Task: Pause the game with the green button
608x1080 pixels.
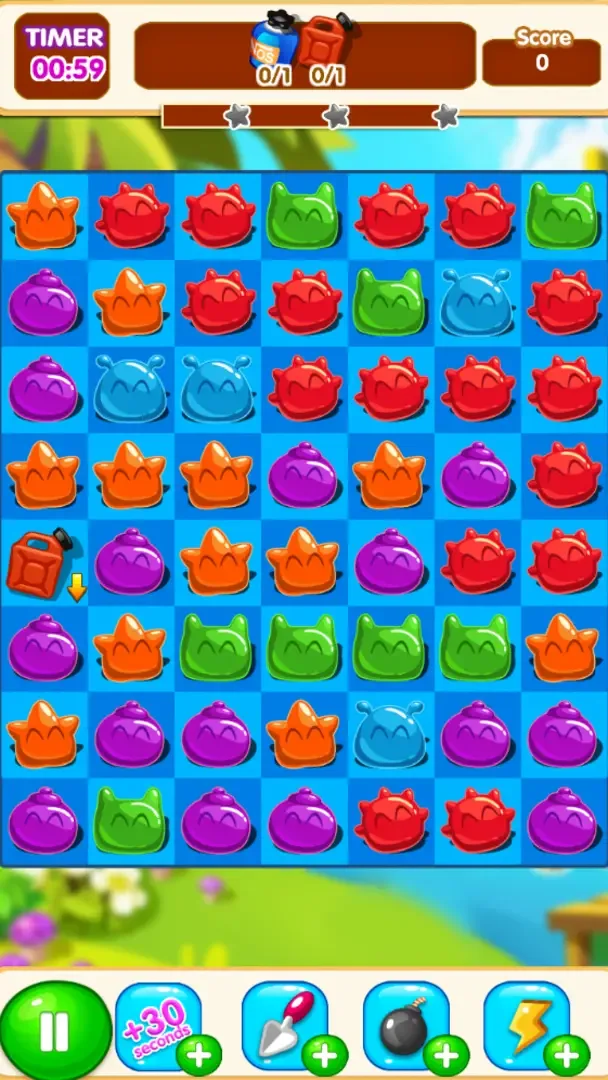Action: (53, 1031)
